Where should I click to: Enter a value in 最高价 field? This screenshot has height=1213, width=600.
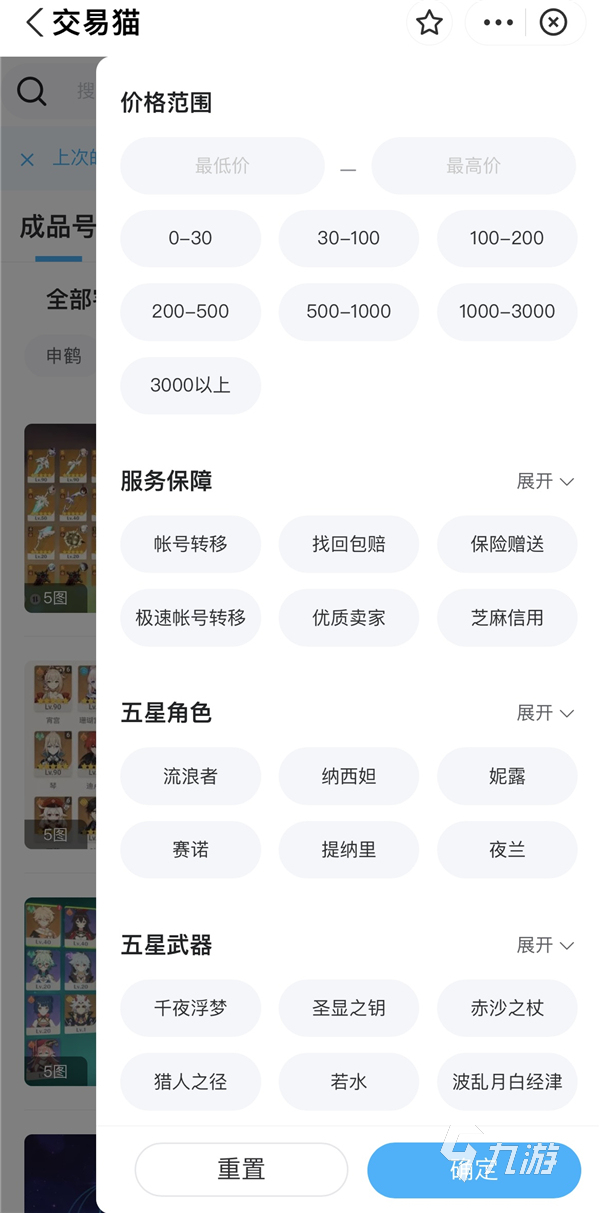(473, 166)
